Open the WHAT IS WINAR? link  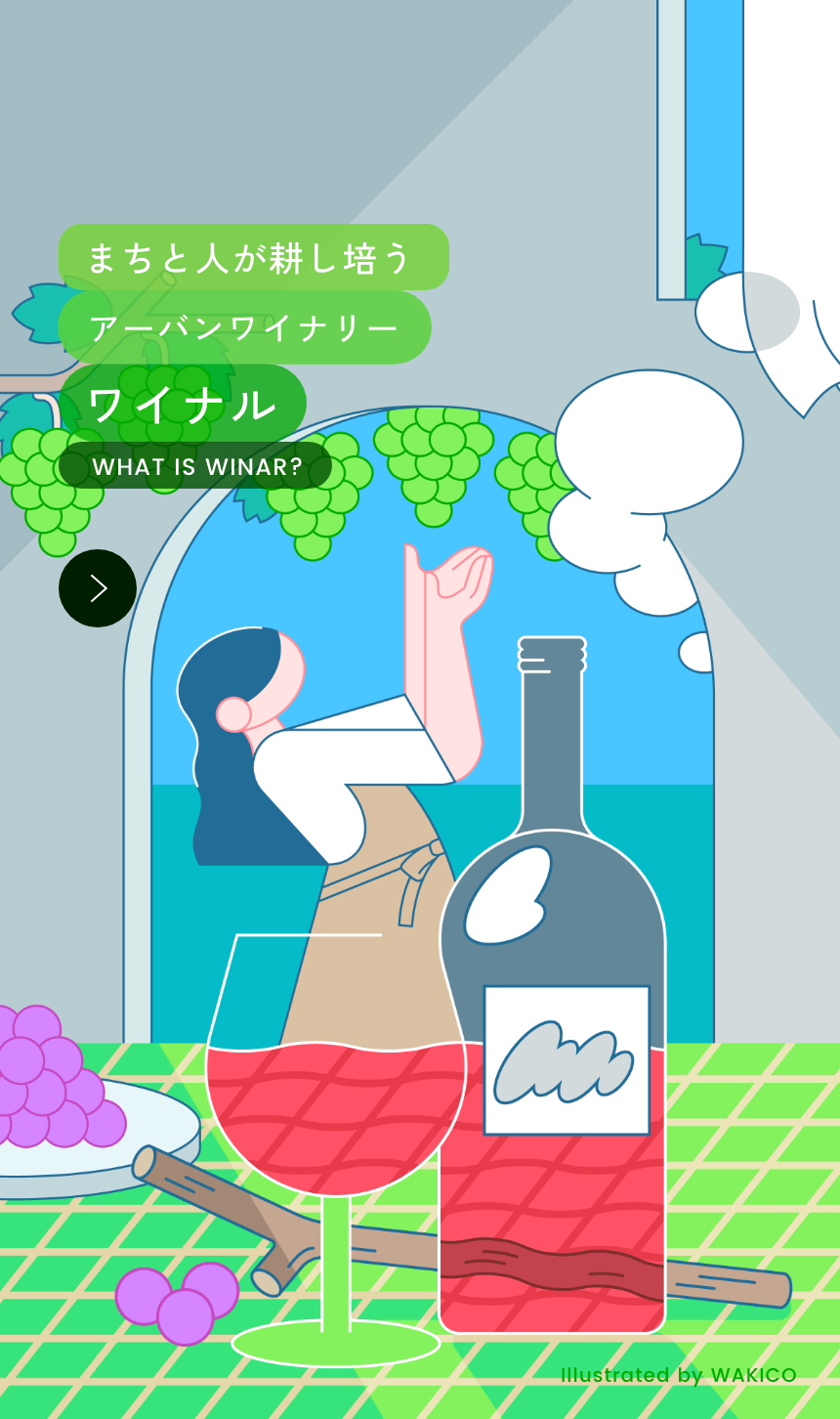196,466
